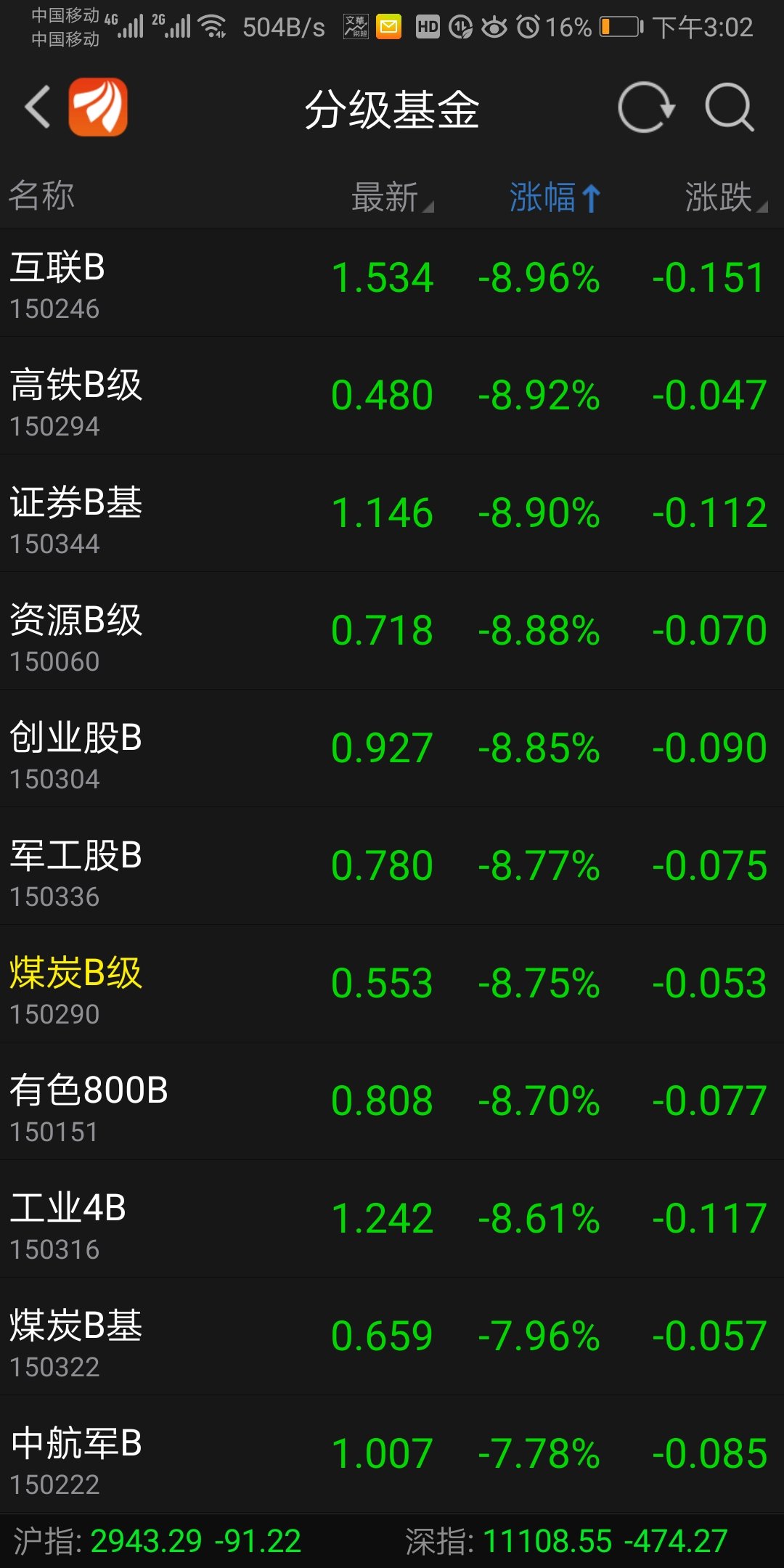
Task: Toggle sorting by 涨幅
Action: click(555, 197)
